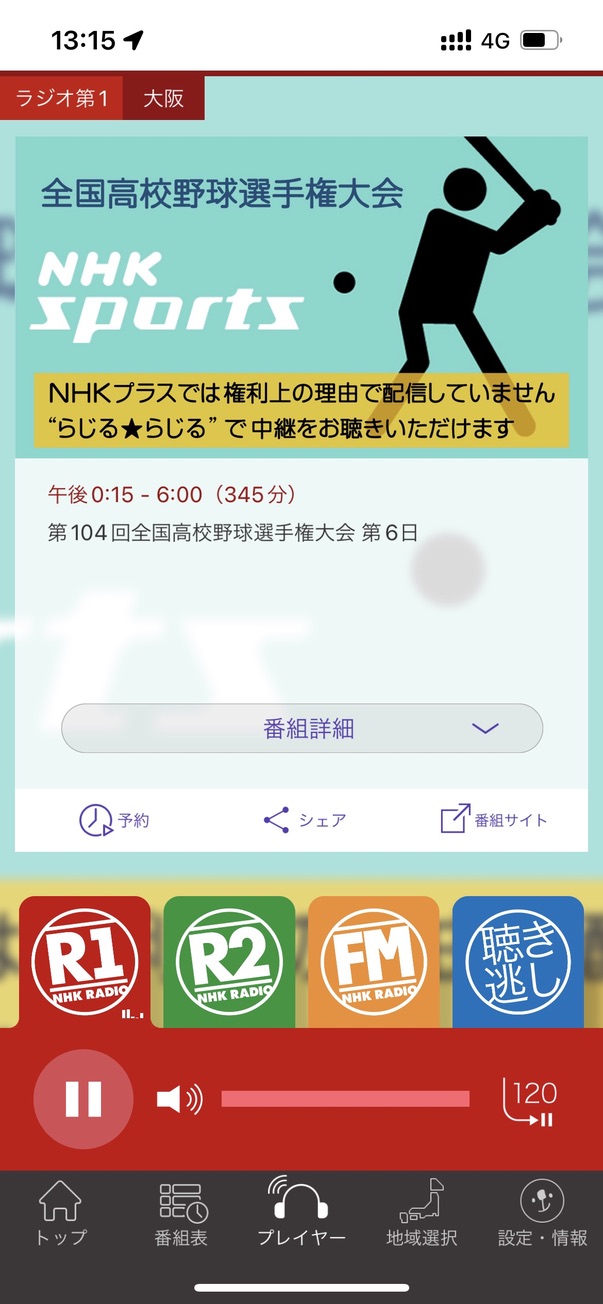Expand the 番組詳細 program details
The image size is (603, 1304).
click(302, 729)
